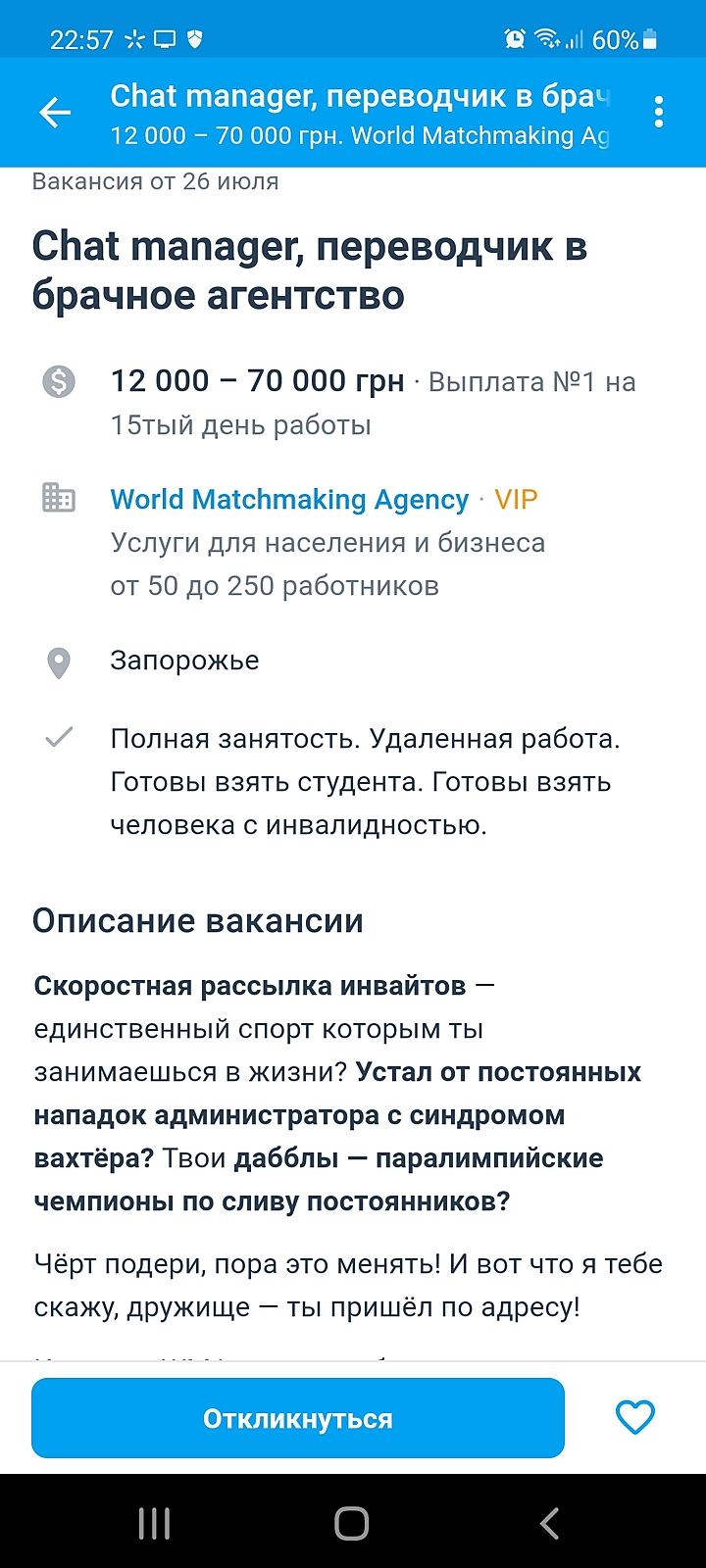Save vacancy with the heart icon
This screenshot has height=1568, width=706.
(634, 1417)
